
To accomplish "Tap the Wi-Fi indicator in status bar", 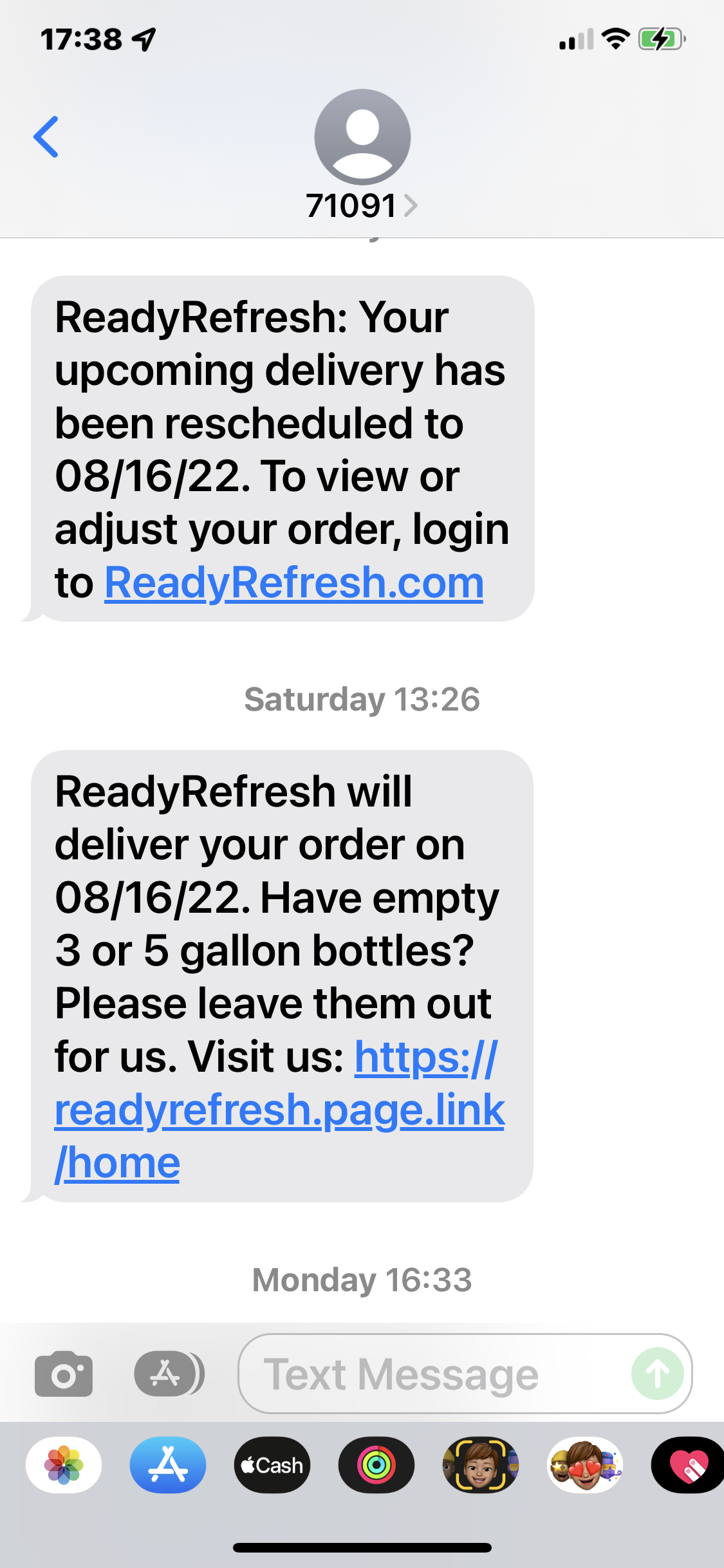I will pyautogui.click(x=613, y=40).
